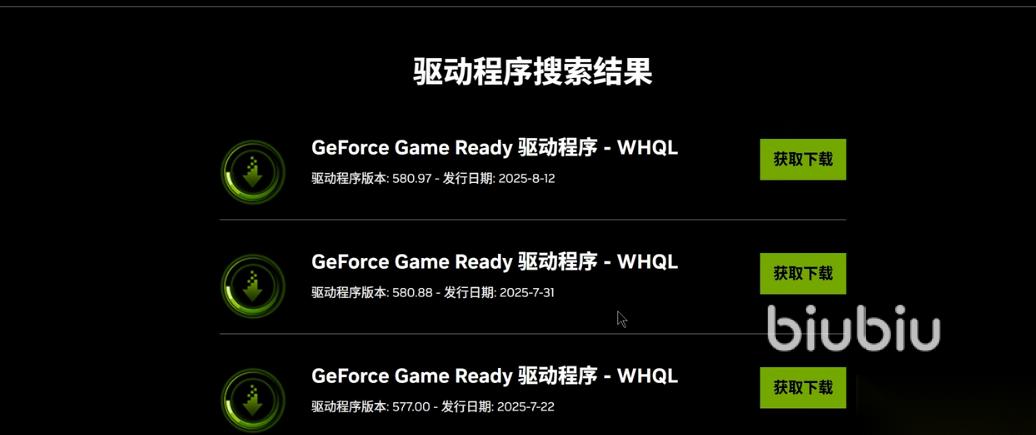1036x435 pixels.
Task: Get the download for driver version 580.88
Action: pos(802,273)
